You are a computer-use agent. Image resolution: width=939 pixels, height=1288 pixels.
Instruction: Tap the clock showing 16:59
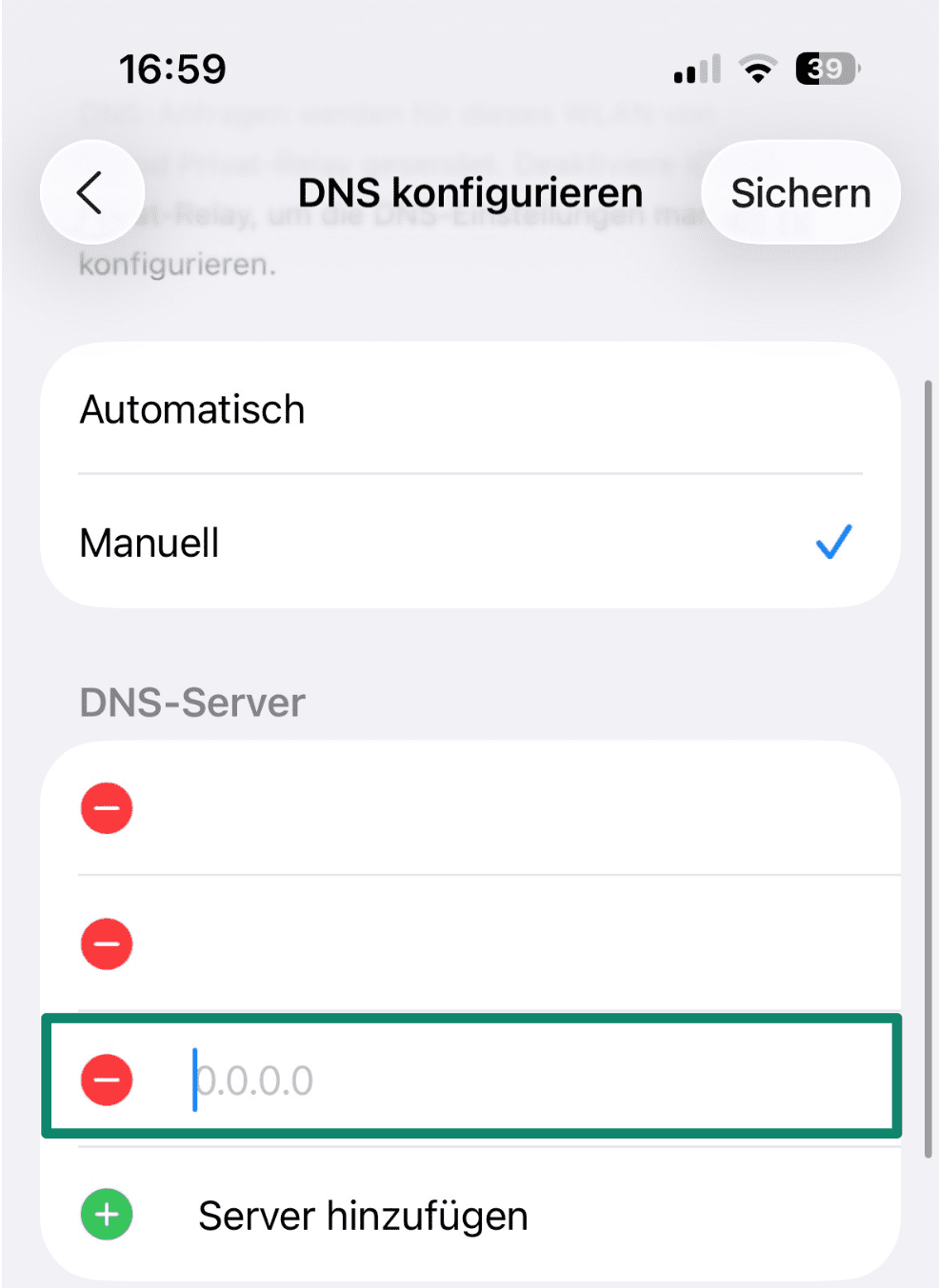[172, 68]
